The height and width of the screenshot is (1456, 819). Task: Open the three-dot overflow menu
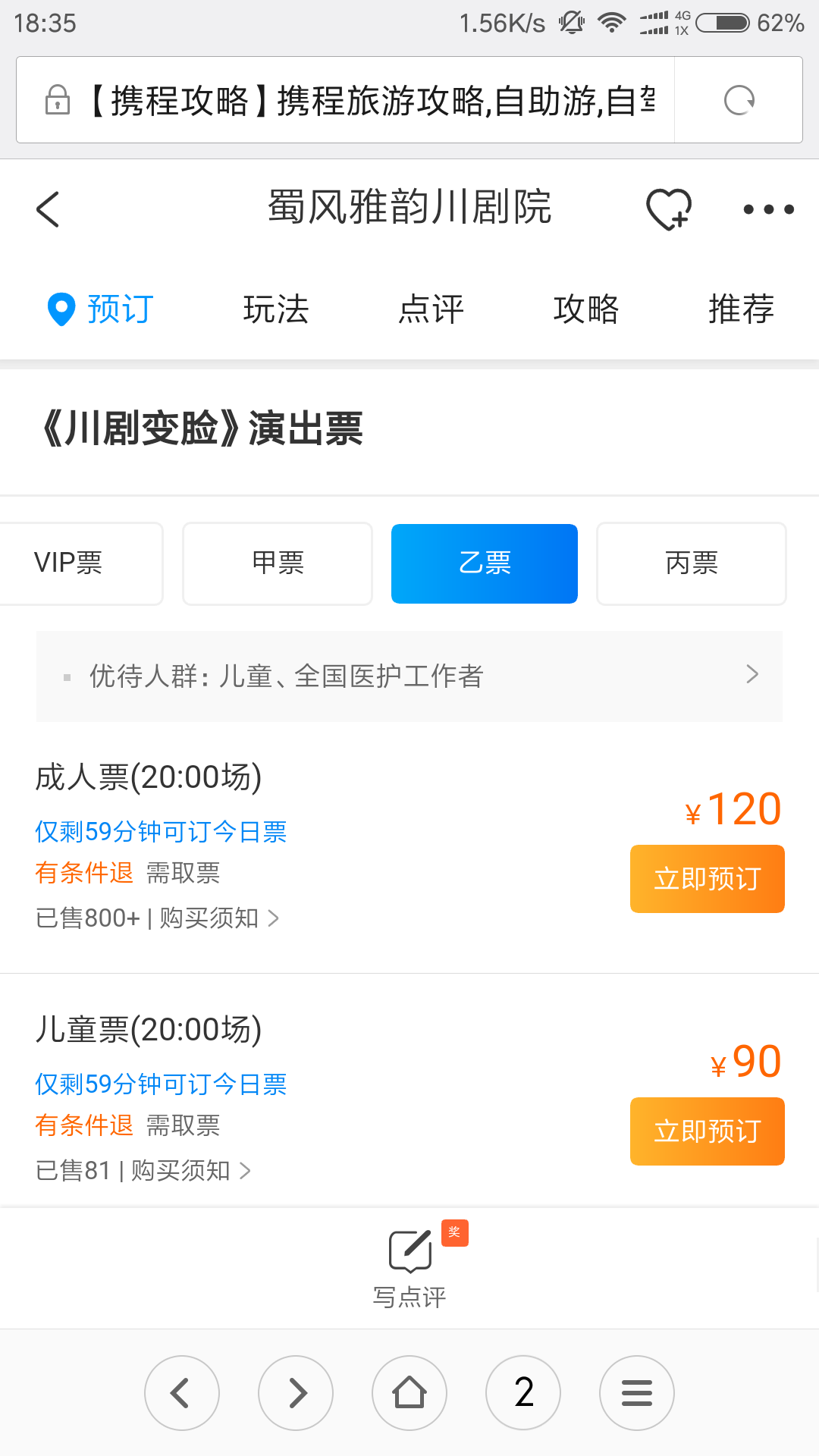coord(768,209)
